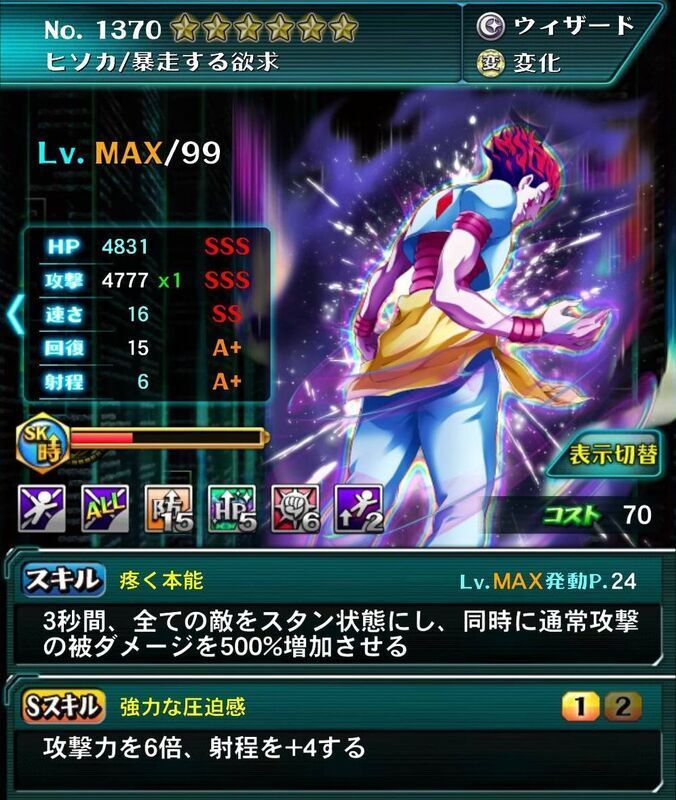Tap the 表示切替 display switch button
The image size is (676, 800).
click(614, 455)
